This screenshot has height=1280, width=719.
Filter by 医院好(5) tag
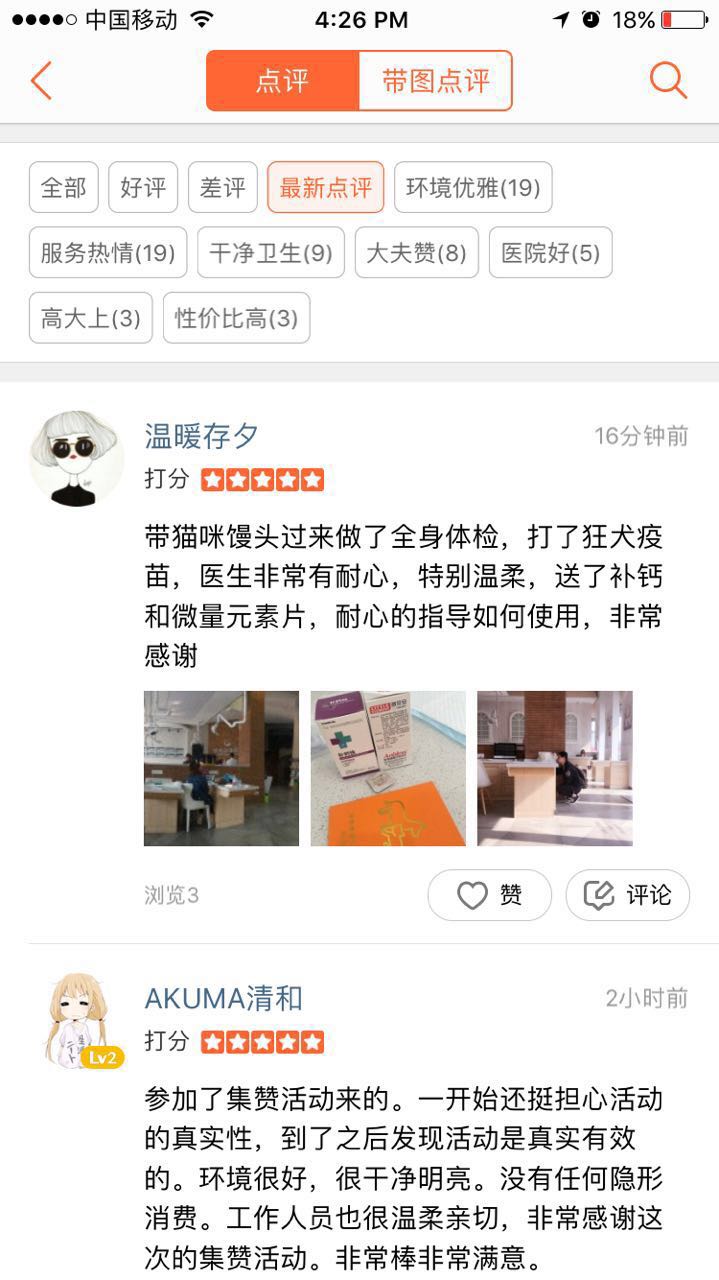[x=551, y=253]
